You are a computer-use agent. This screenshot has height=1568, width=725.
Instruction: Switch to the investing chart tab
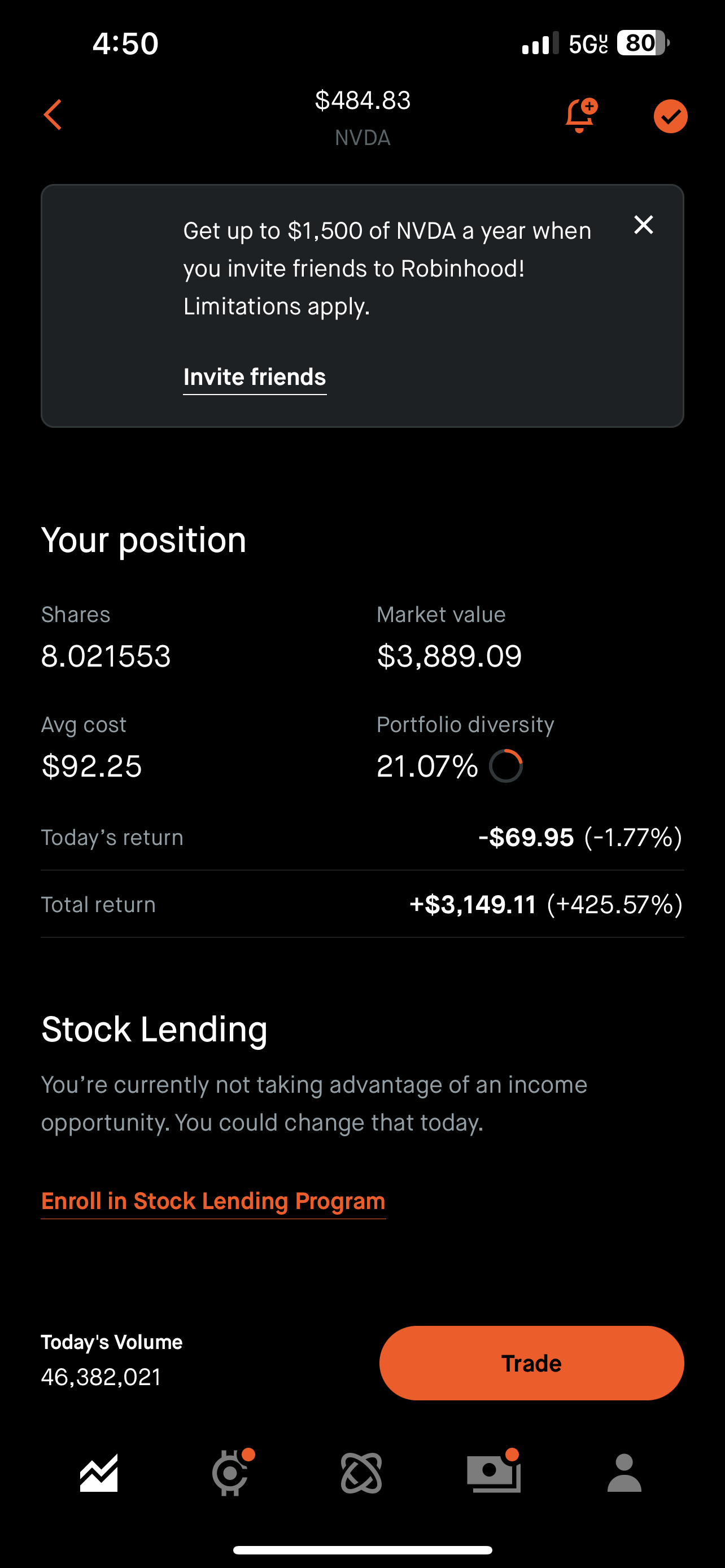point(99,1473)
